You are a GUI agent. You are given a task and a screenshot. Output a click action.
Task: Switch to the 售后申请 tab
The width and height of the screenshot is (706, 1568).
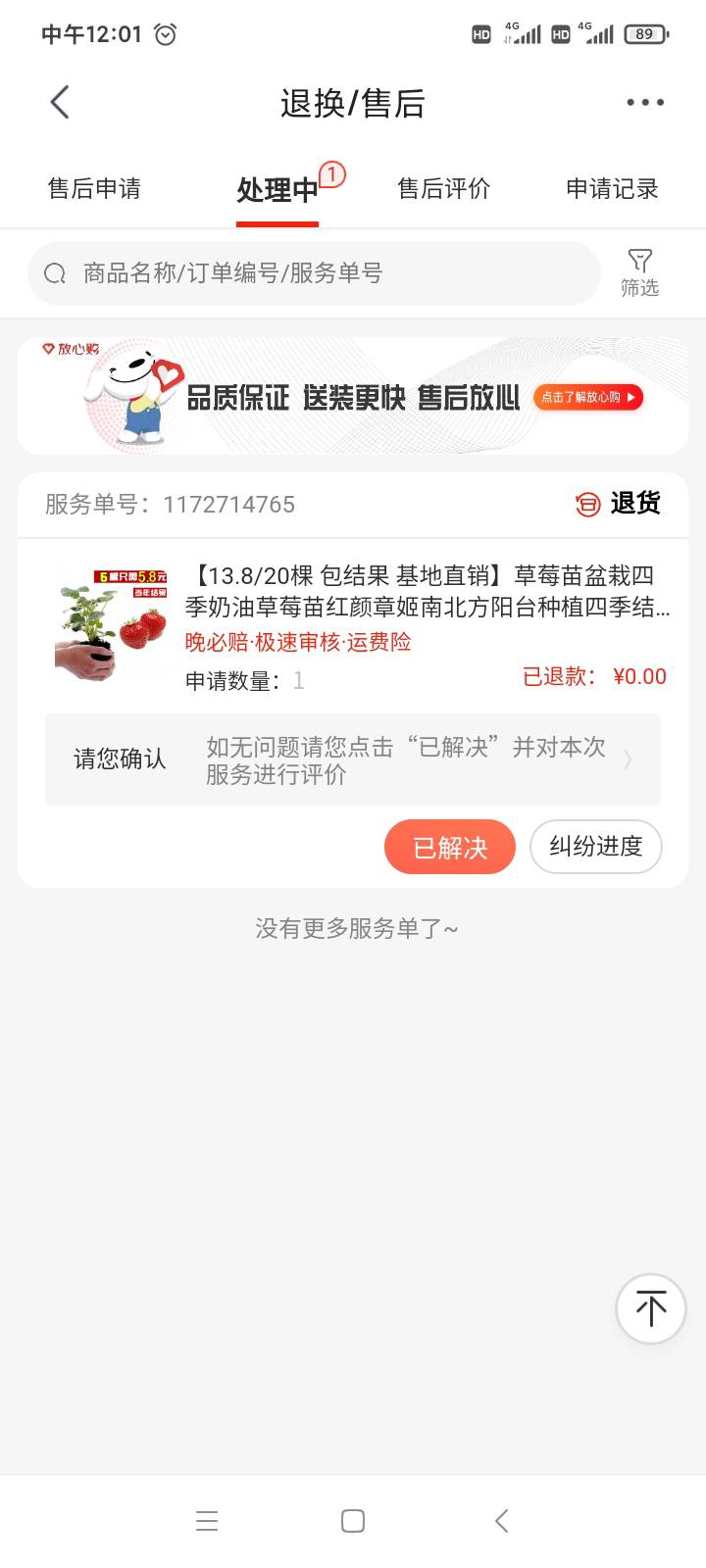(x=94, y=188)
